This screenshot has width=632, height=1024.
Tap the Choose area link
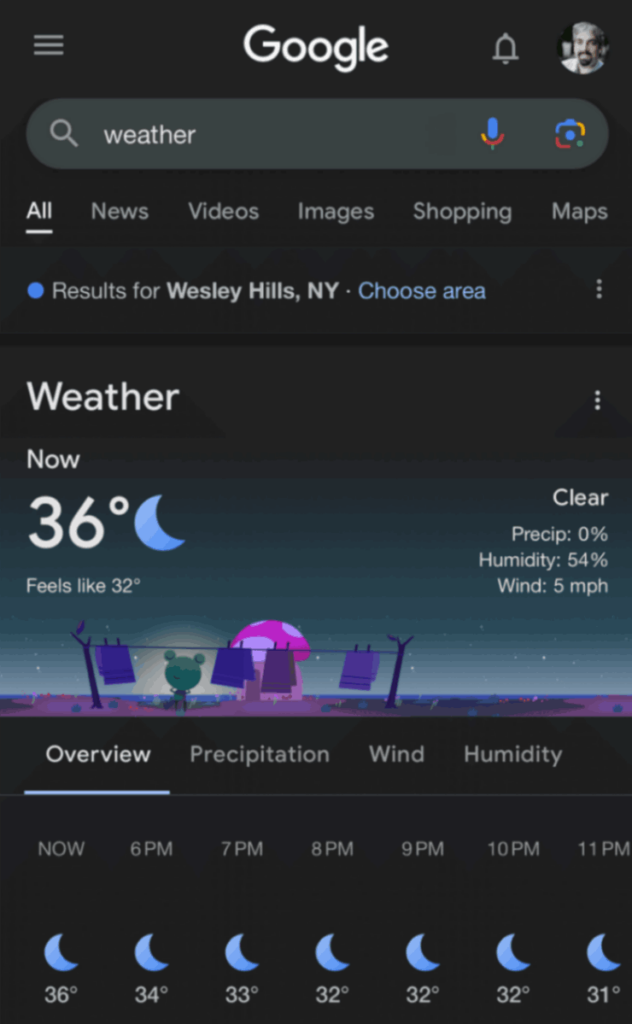tap(422, 291)
